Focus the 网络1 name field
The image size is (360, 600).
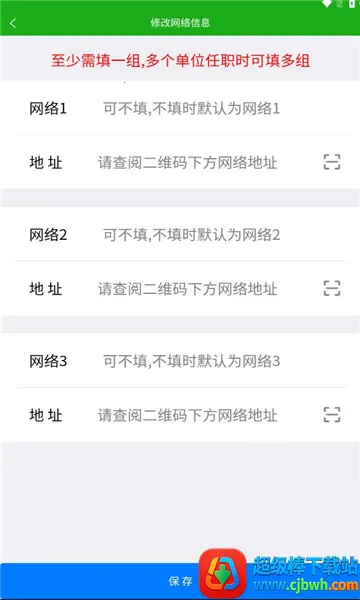(191, 109)
